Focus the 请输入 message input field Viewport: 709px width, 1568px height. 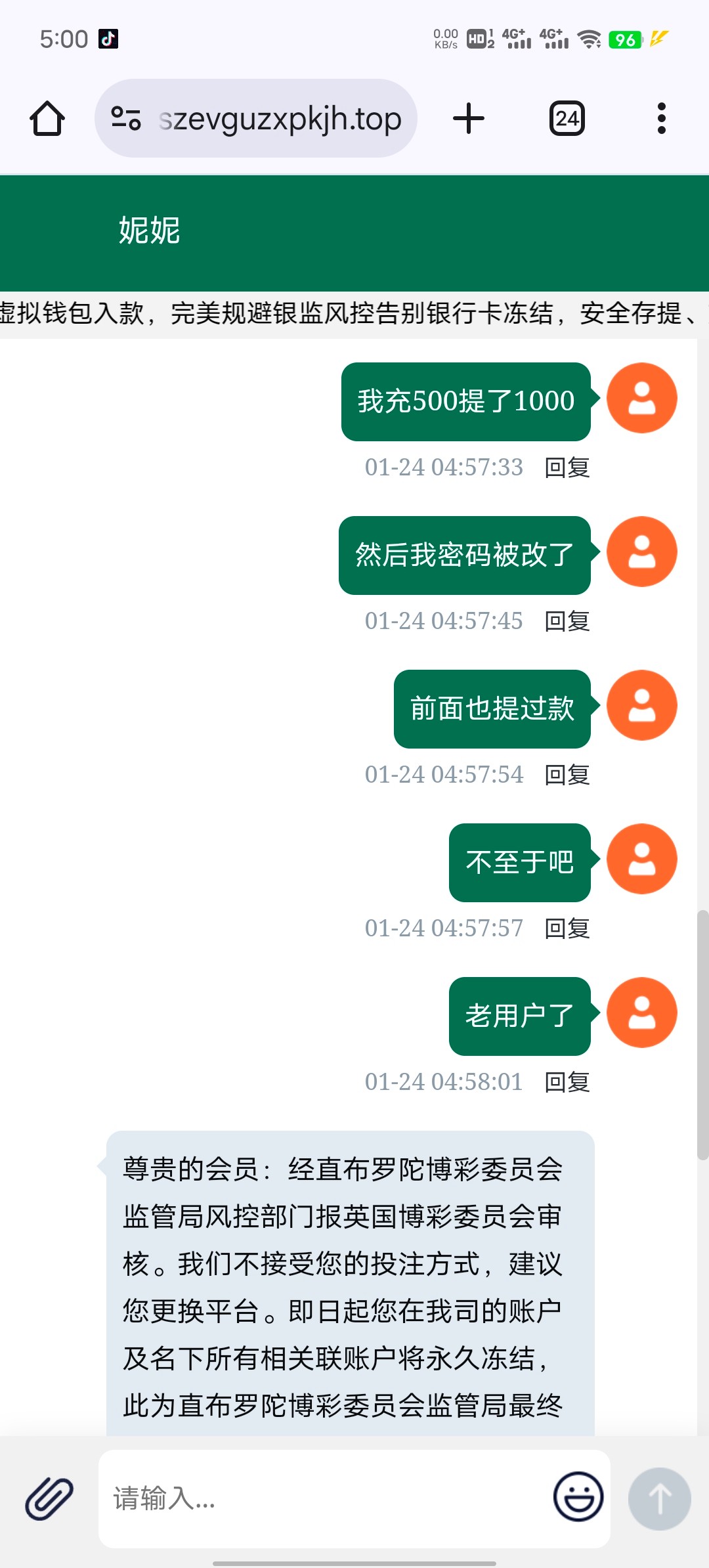pyautogui.click(x=322, y=1498)
